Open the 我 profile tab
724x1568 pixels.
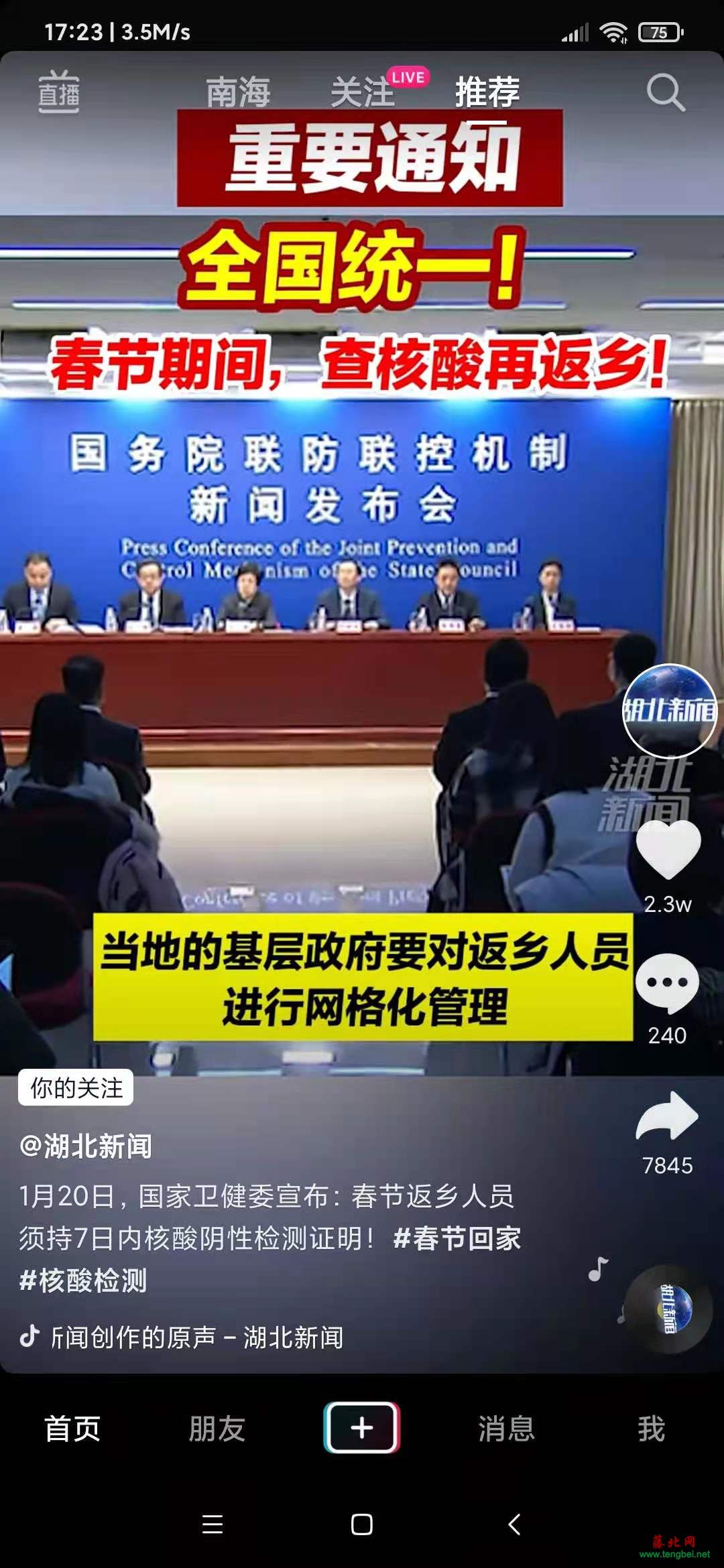651,1428
